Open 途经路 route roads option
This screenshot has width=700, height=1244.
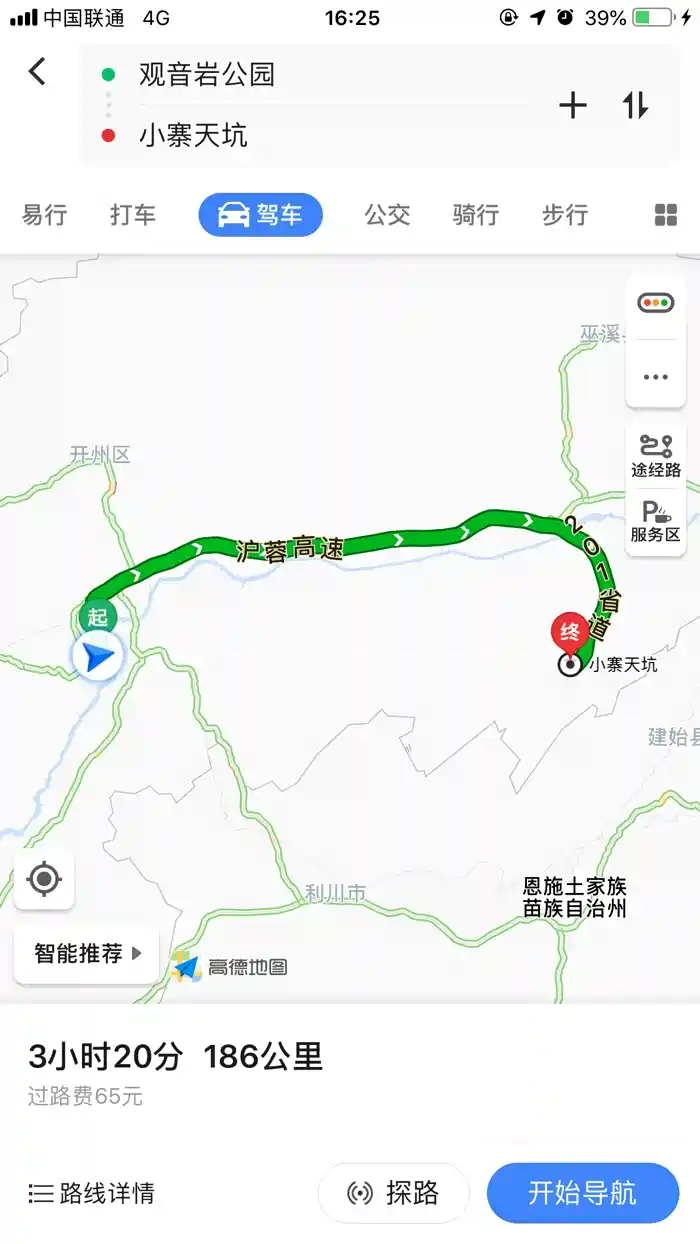click(x=656, y=455)
